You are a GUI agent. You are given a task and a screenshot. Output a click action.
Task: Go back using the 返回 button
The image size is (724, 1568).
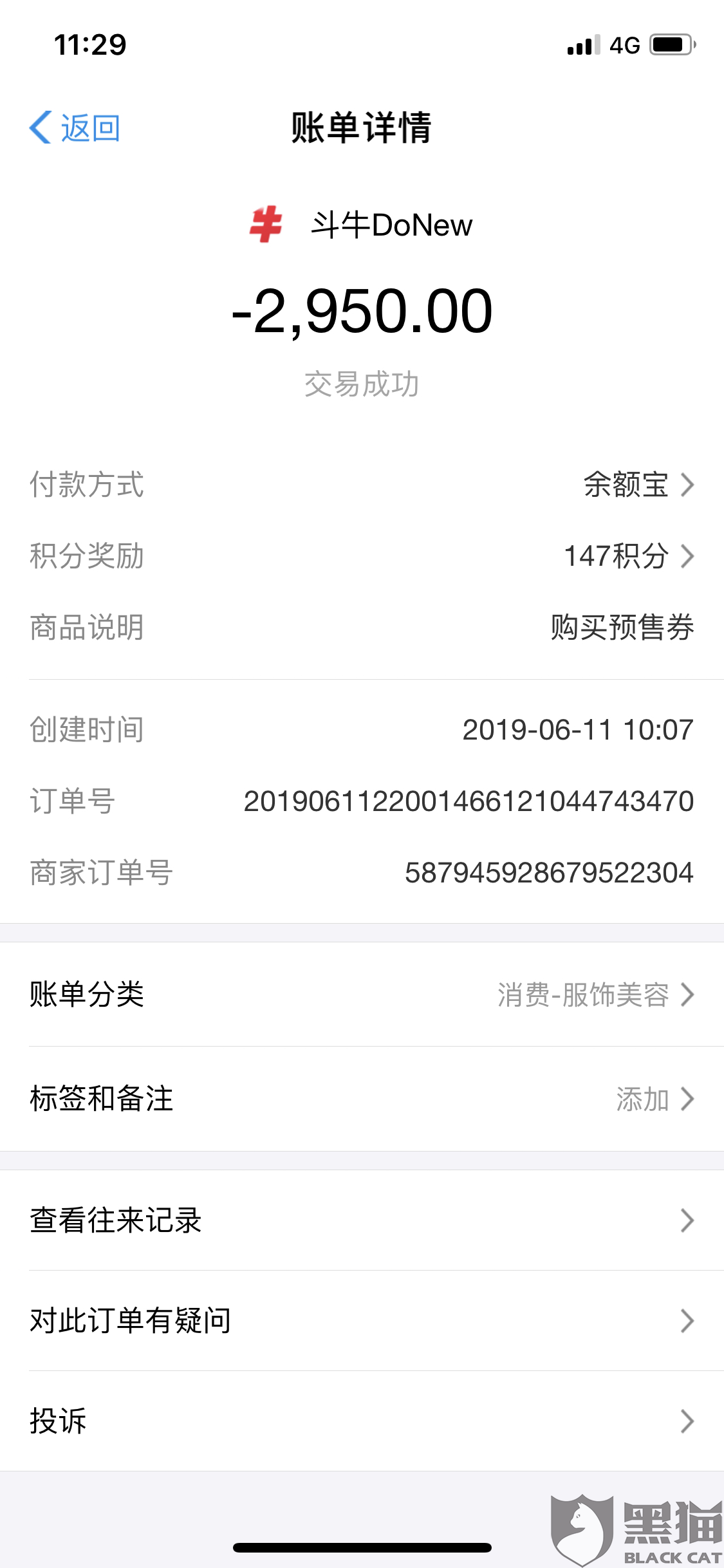click(x=75, y=127)
